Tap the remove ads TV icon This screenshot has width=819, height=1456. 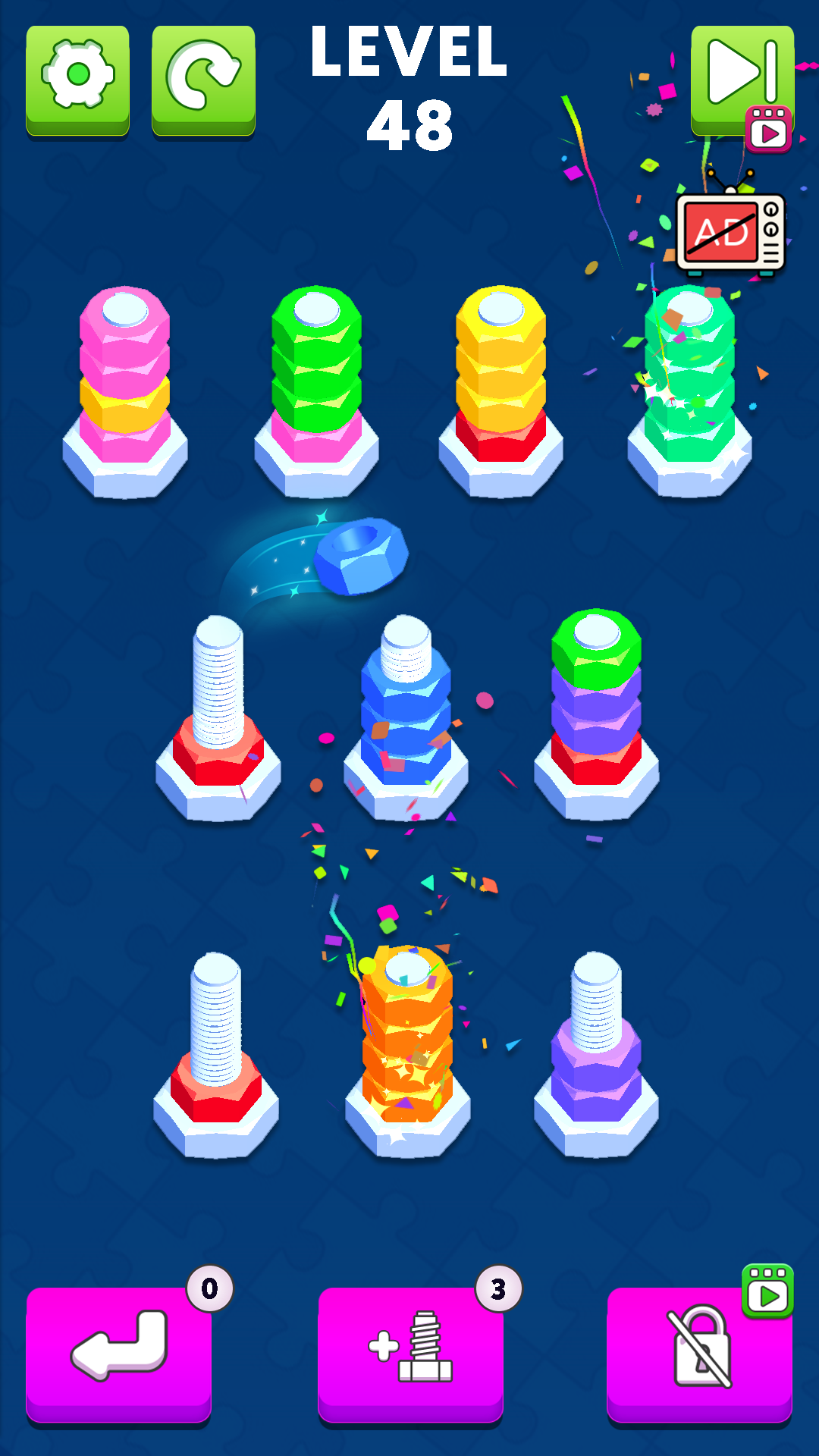click(730, 234)
